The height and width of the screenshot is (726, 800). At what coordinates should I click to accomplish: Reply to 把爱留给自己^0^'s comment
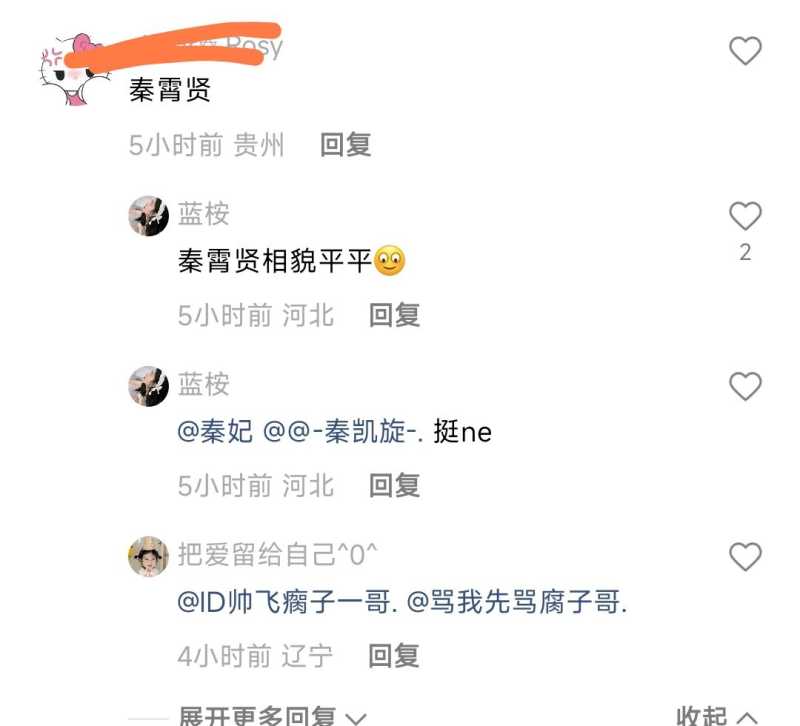click(x=394, y=657)
